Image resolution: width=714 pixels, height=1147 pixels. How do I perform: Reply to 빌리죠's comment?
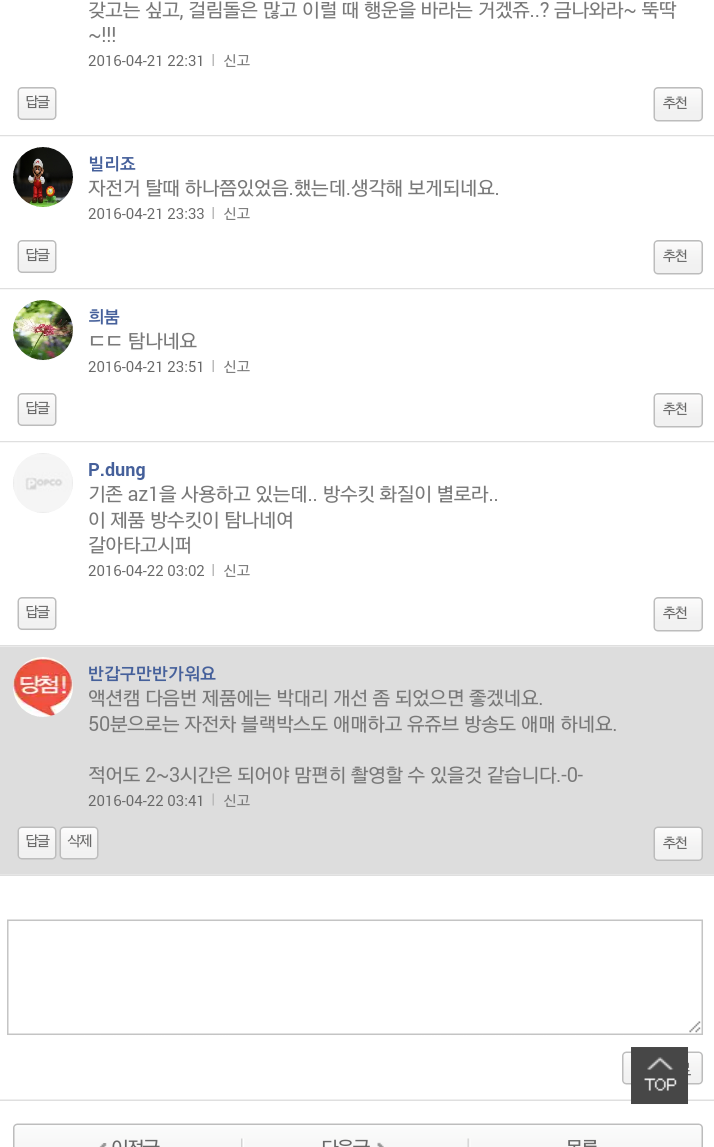click(x=37, y=256)
